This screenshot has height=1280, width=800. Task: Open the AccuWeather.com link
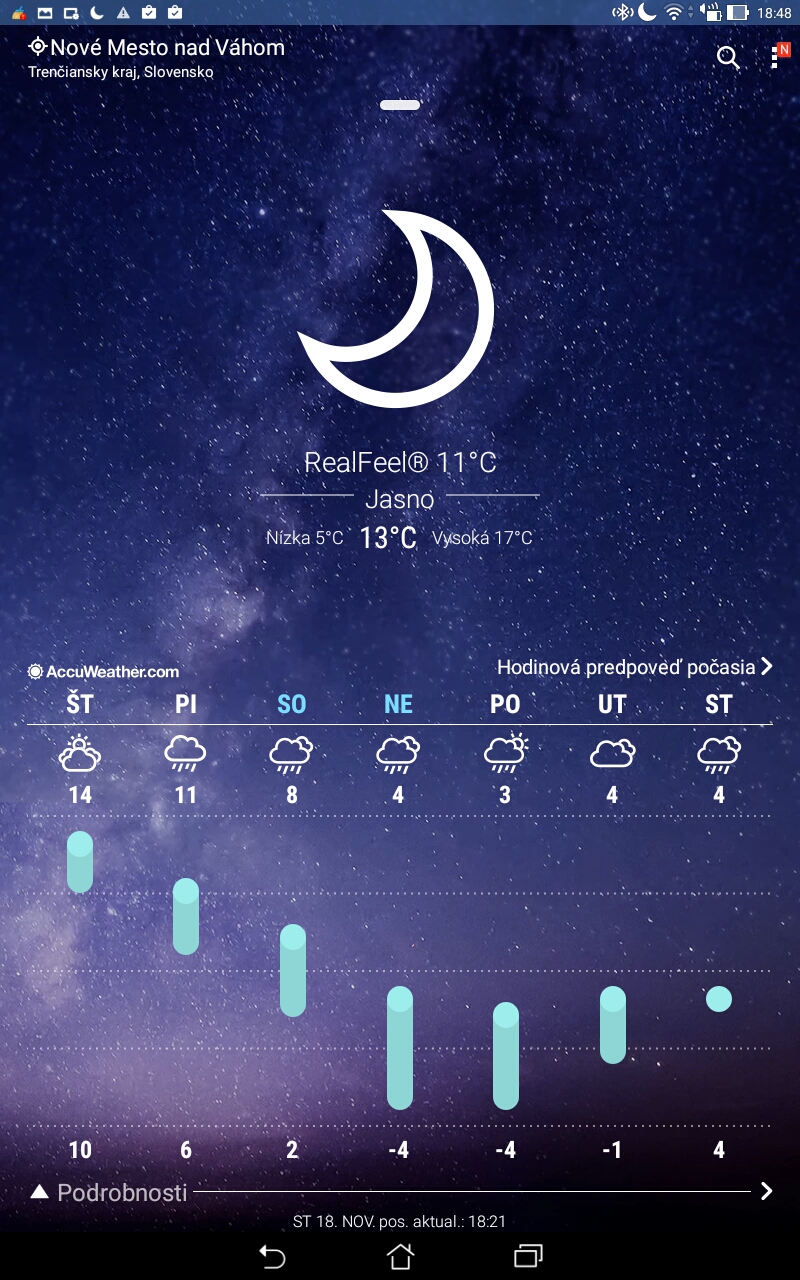tap(104, 672)
